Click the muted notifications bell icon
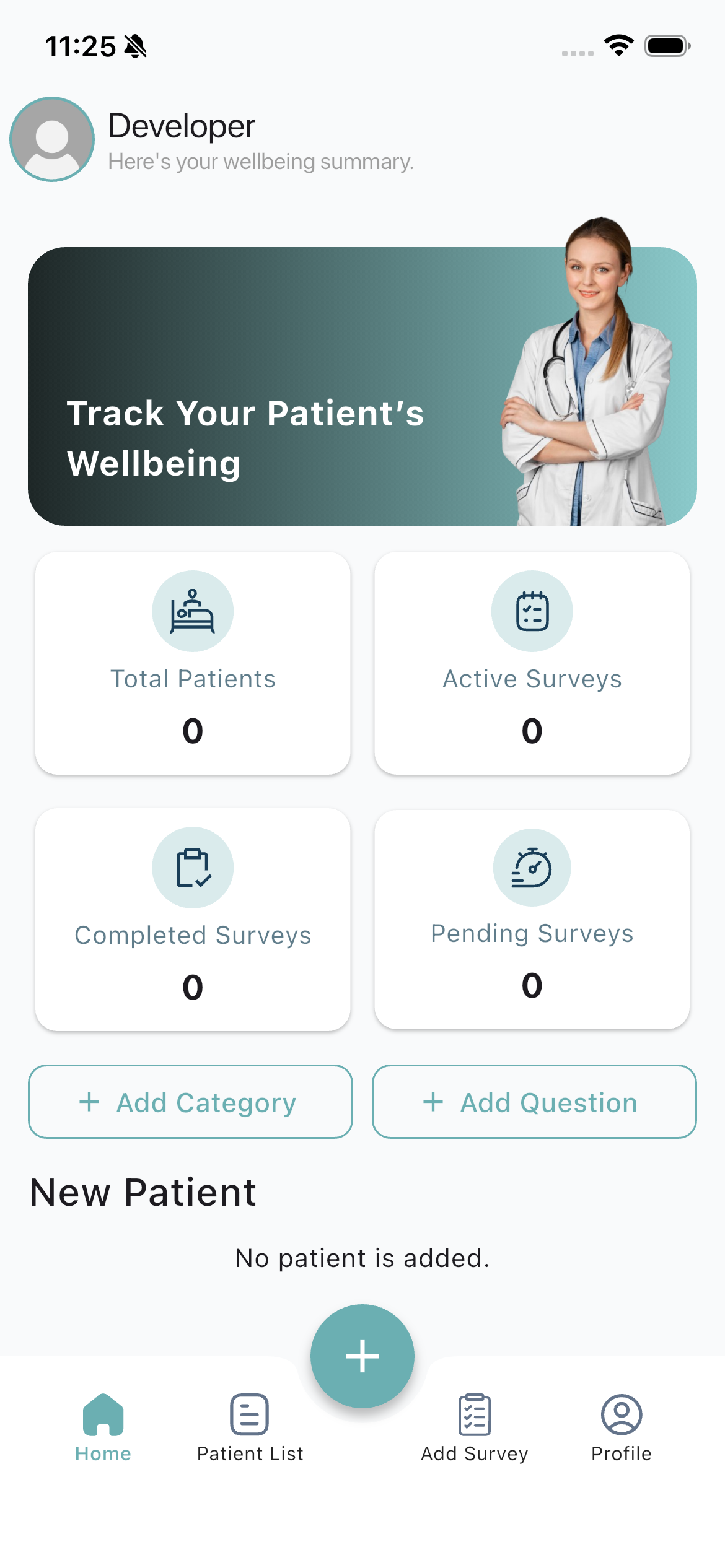725x1568 pixels. (136, 45)
